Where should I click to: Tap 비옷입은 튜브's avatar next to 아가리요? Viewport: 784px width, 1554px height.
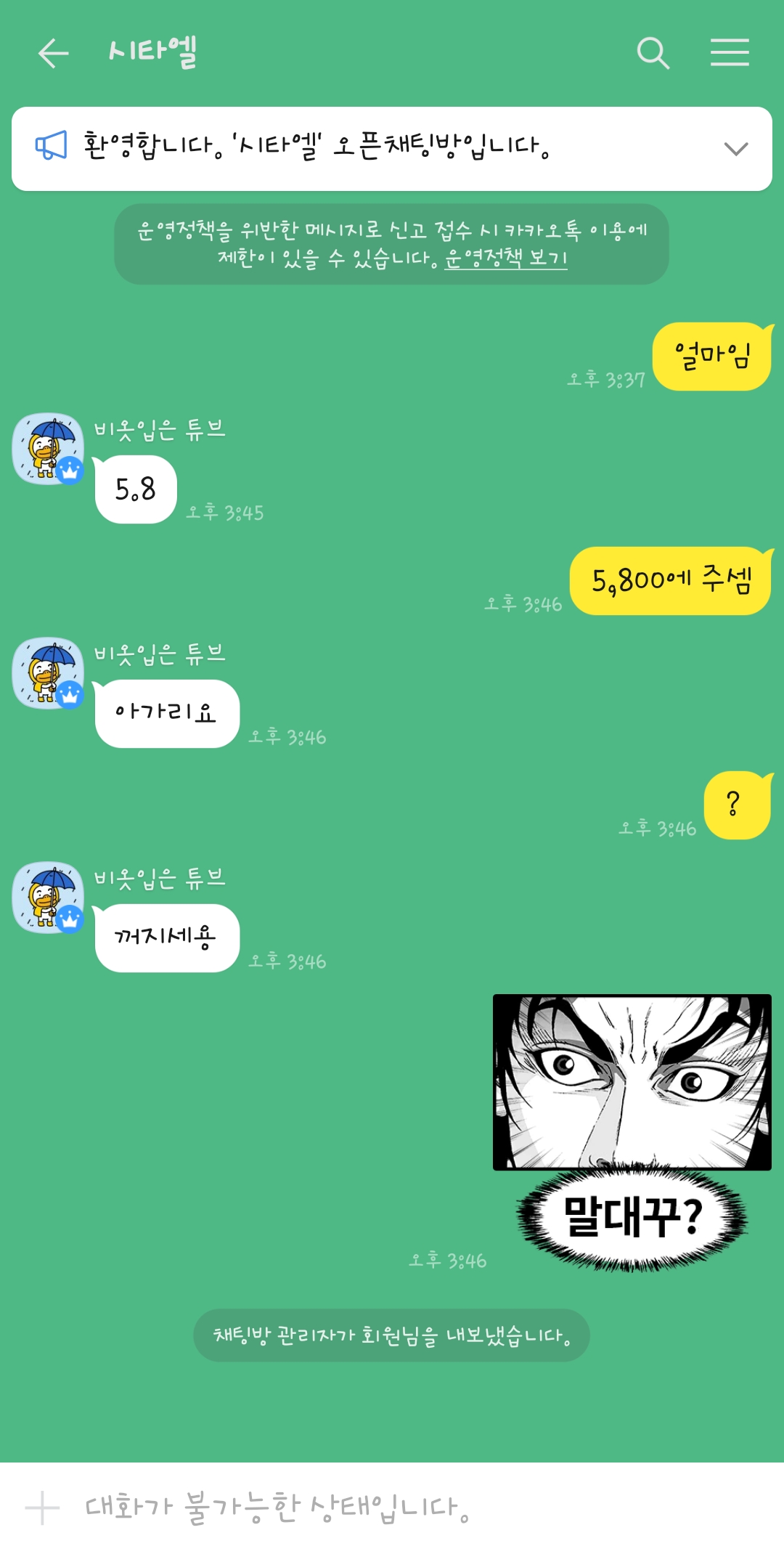point(48,673)
